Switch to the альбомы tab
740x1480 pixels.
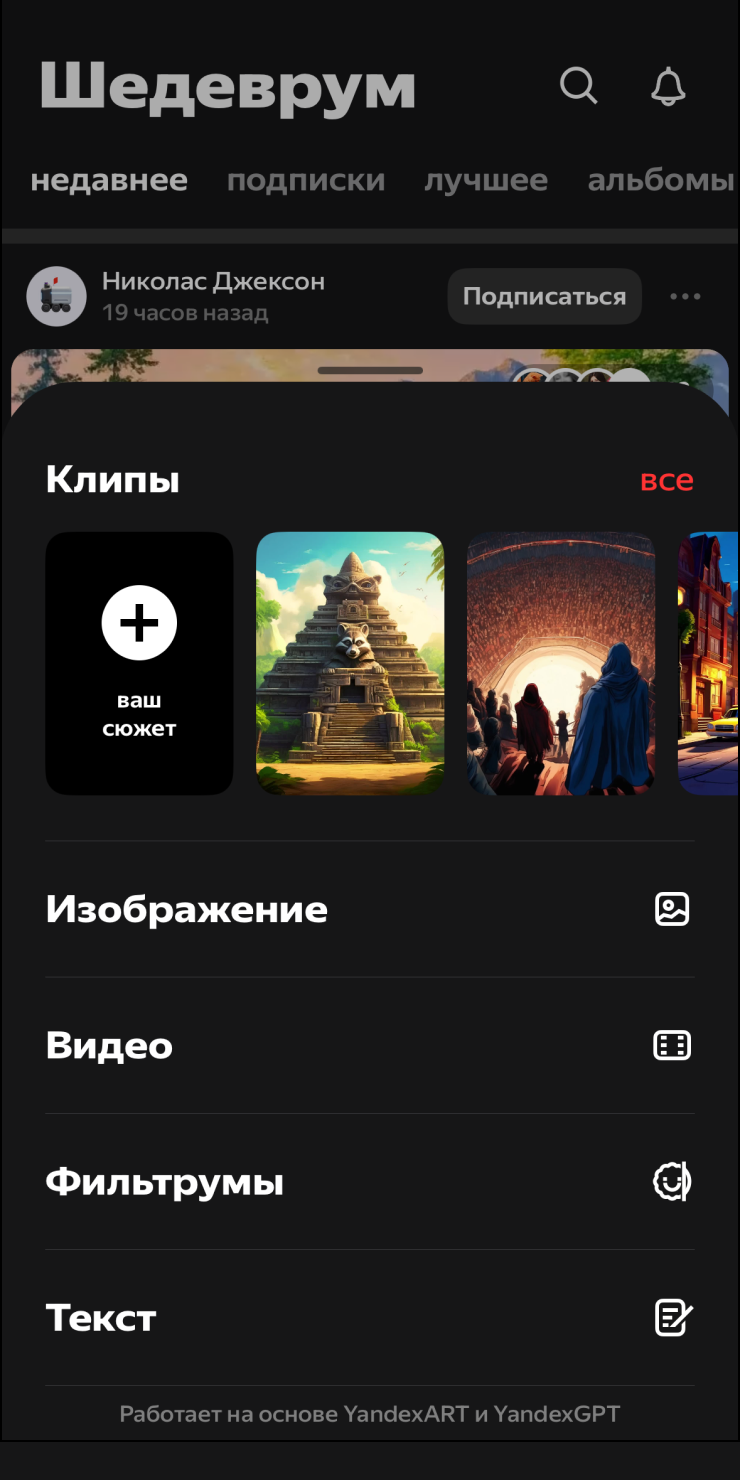click(661, 181)
